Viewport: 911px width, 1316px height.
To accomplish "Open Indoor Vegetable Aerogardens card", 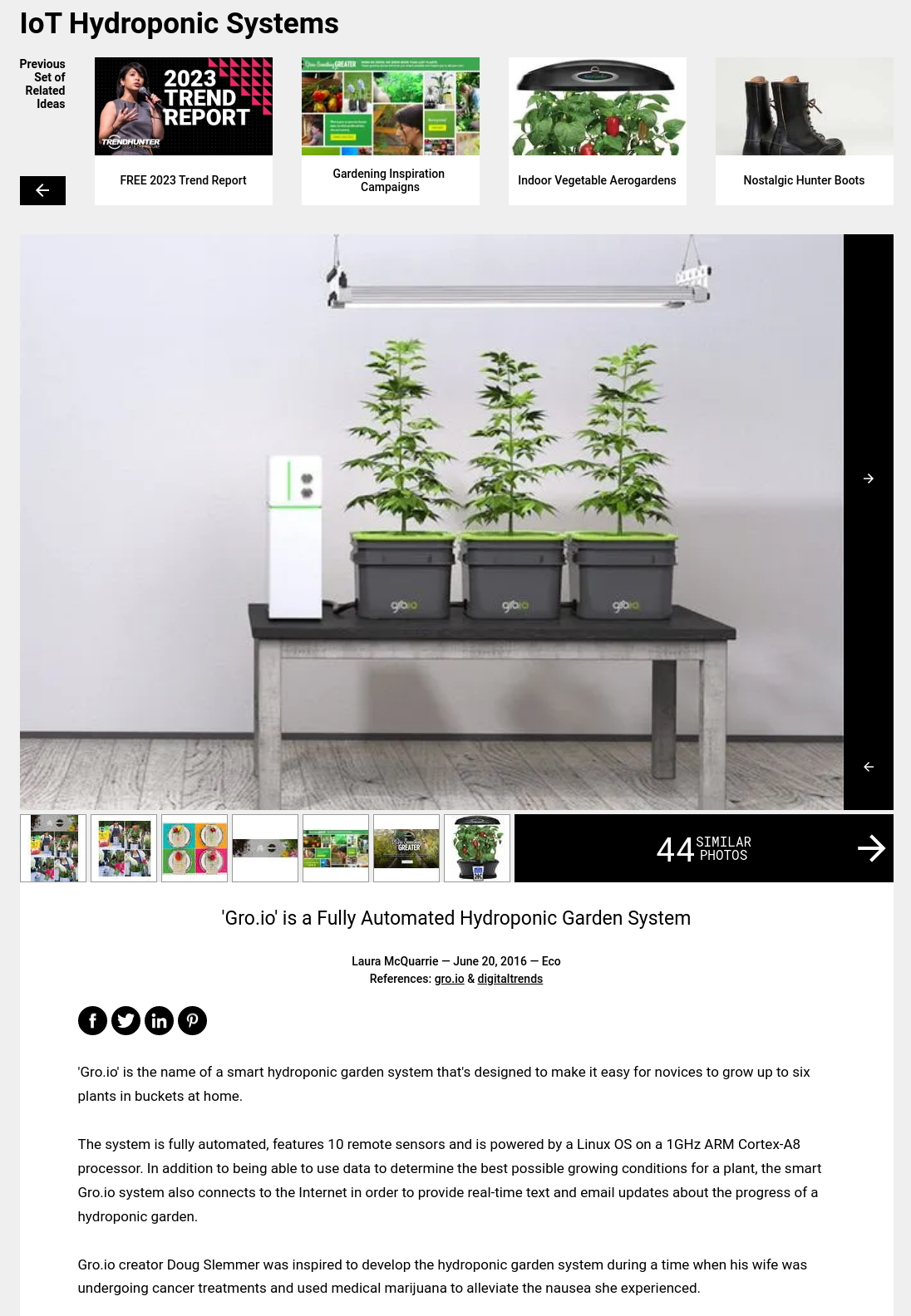I will pos(597,131).
